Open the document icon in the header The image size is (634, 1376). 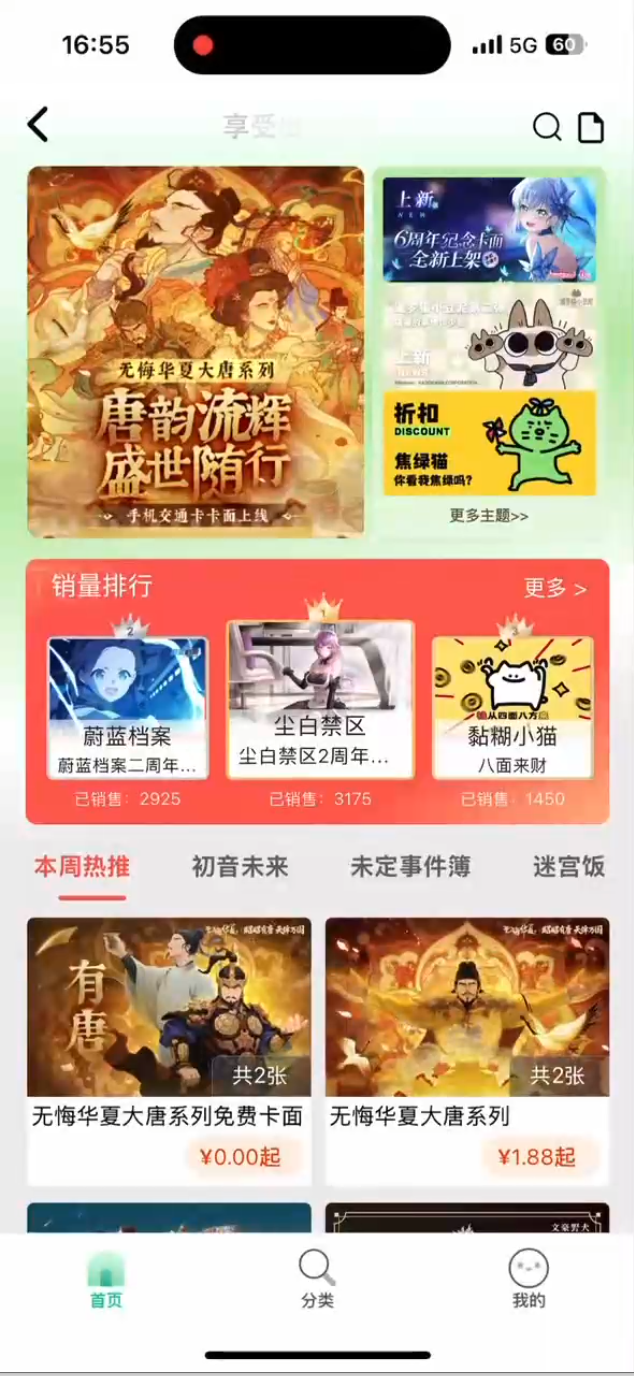tap(591, 127)
